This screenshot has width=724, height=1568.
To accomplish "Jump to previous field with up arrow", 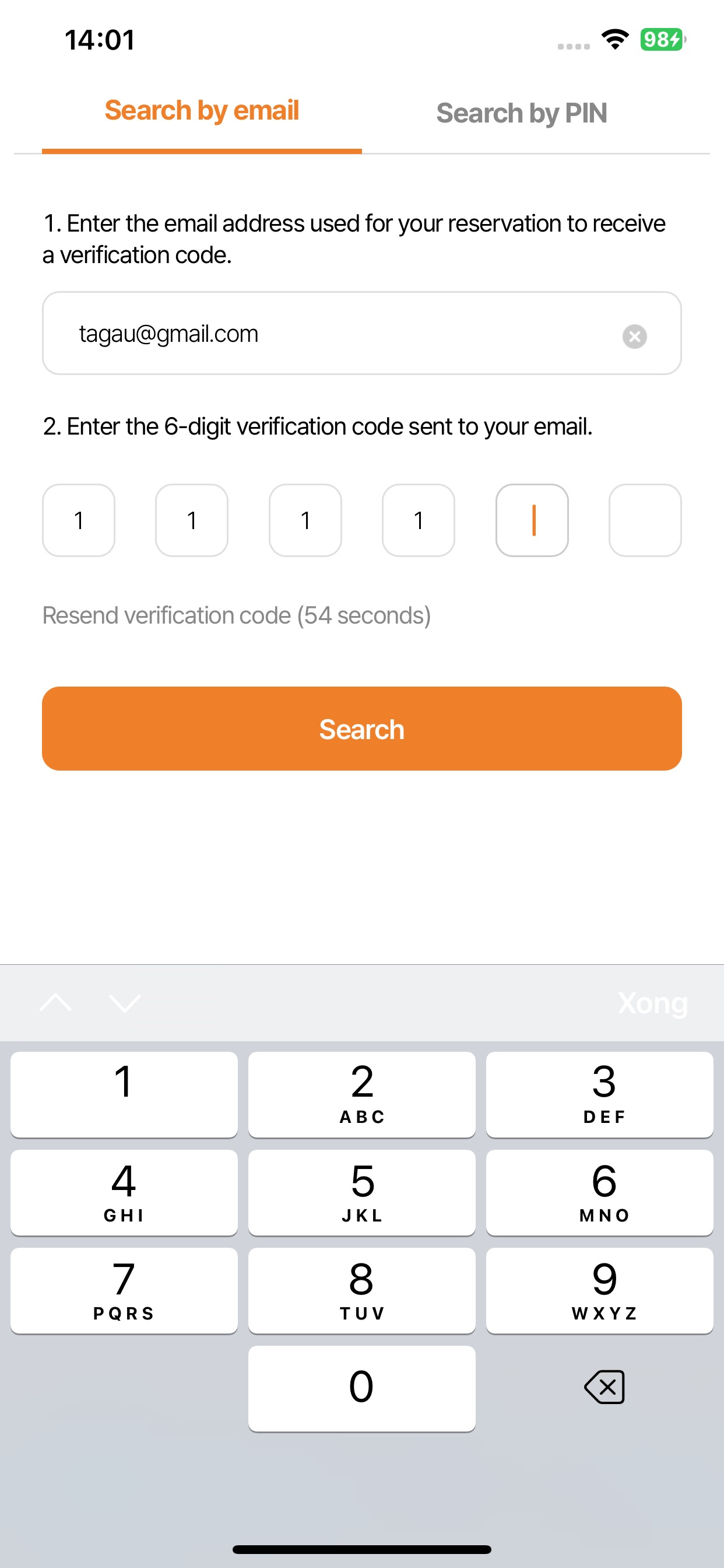I will tap(55, 1003).
